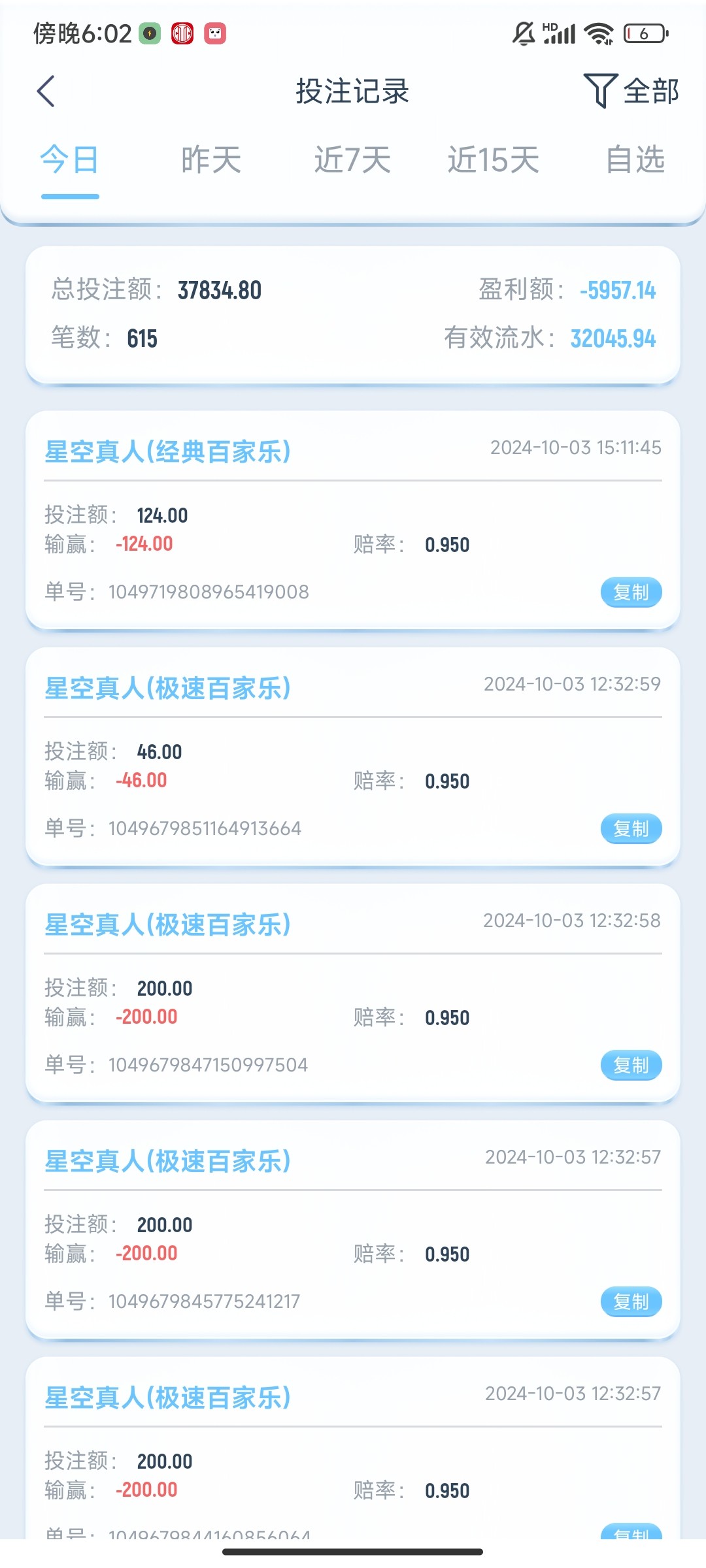Go back using the top-left arrow
Image resolution: width=706 pixels, height=1568 pixels.
[46, 91]
